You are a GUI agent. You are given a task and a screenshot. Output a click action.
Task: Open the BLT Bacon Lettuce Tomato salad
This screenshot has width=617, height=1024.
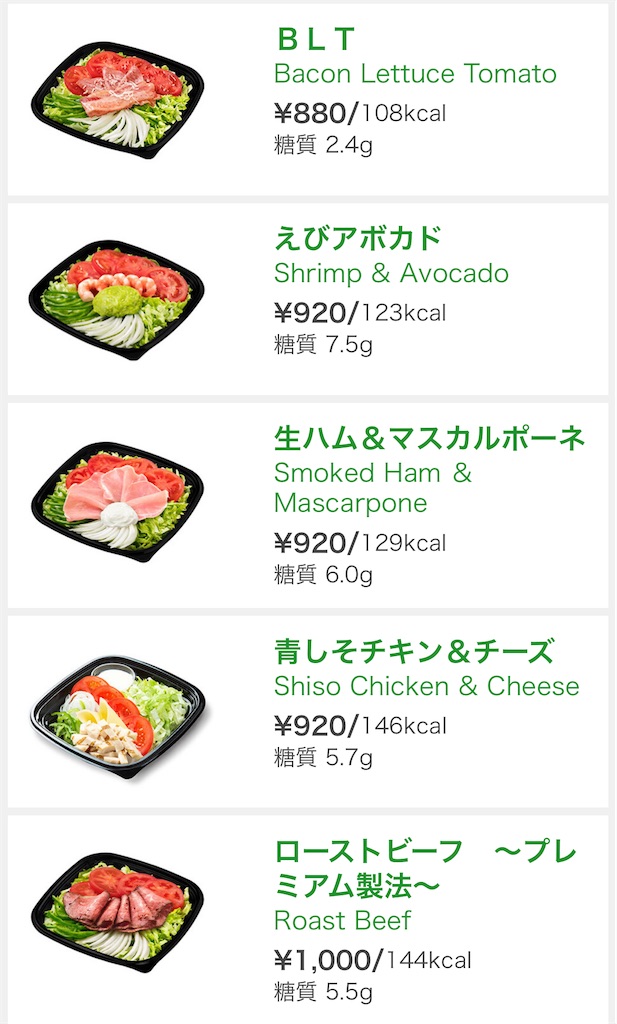coord(308,99)
